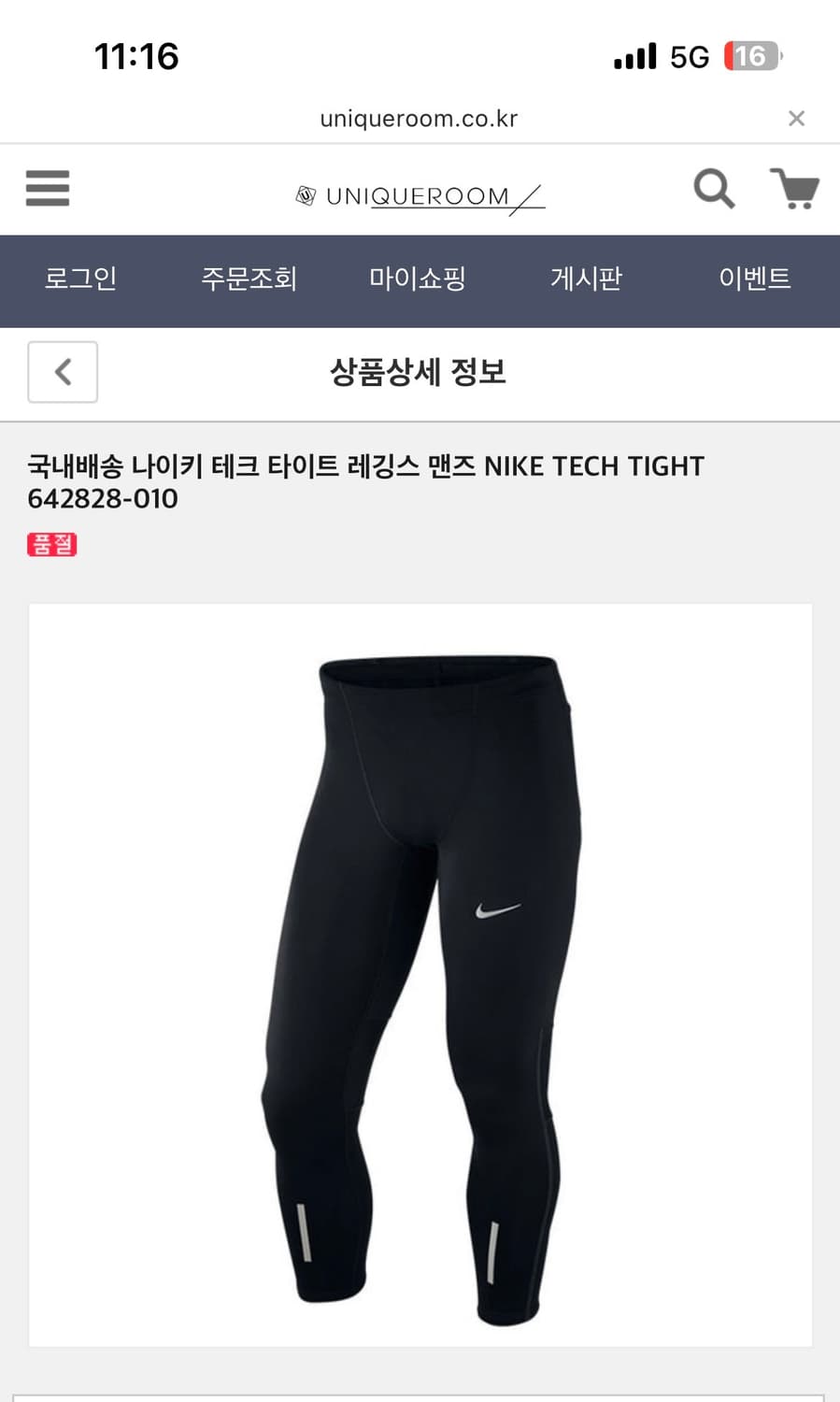Tap the search magnifier icon
Screen dimensions: 840x1402
click(713, 189)
